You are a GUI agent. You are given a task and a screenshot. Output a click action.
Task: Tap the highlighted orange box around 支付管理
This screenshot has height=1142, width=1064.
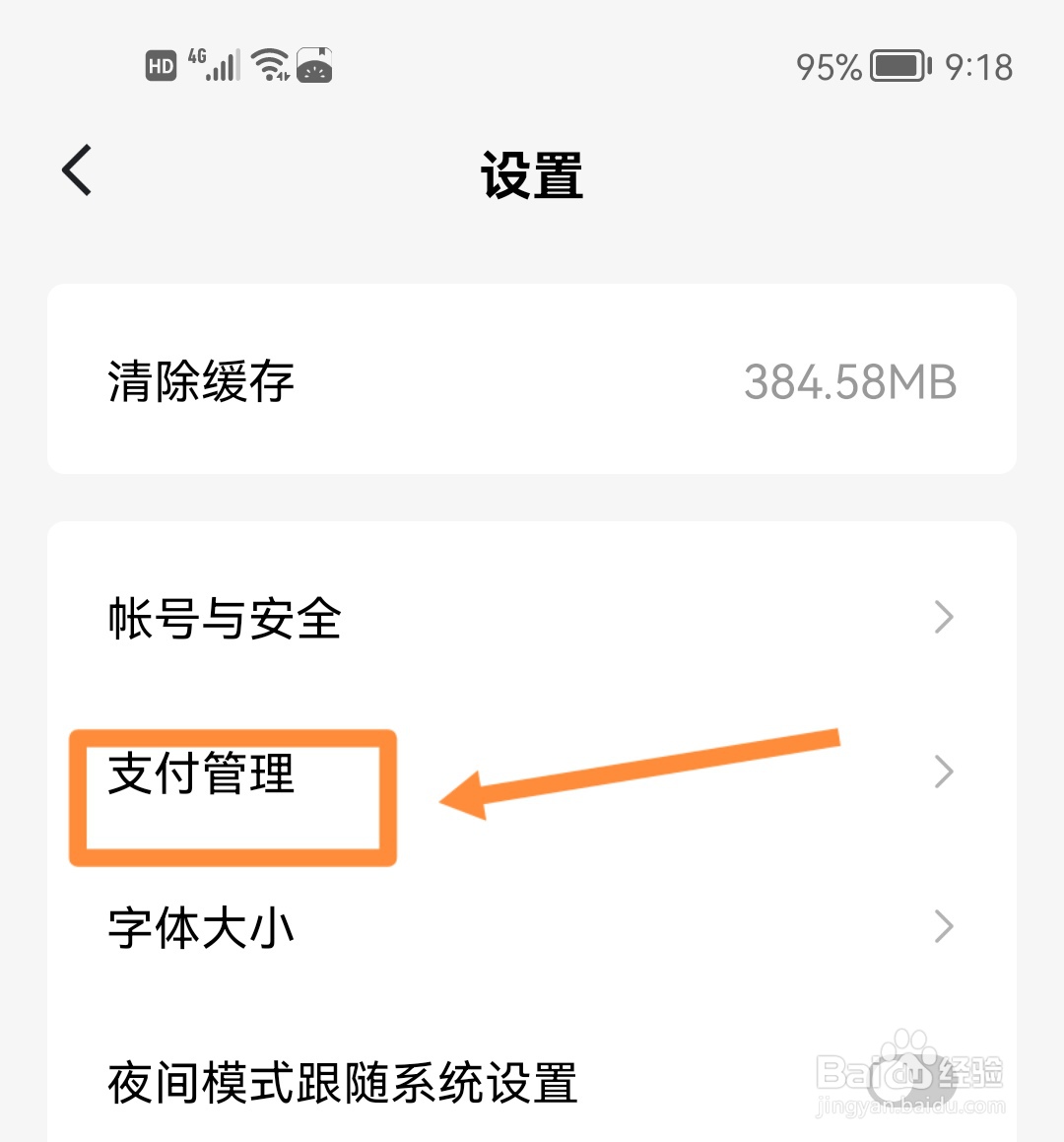[x=233, y=798]
